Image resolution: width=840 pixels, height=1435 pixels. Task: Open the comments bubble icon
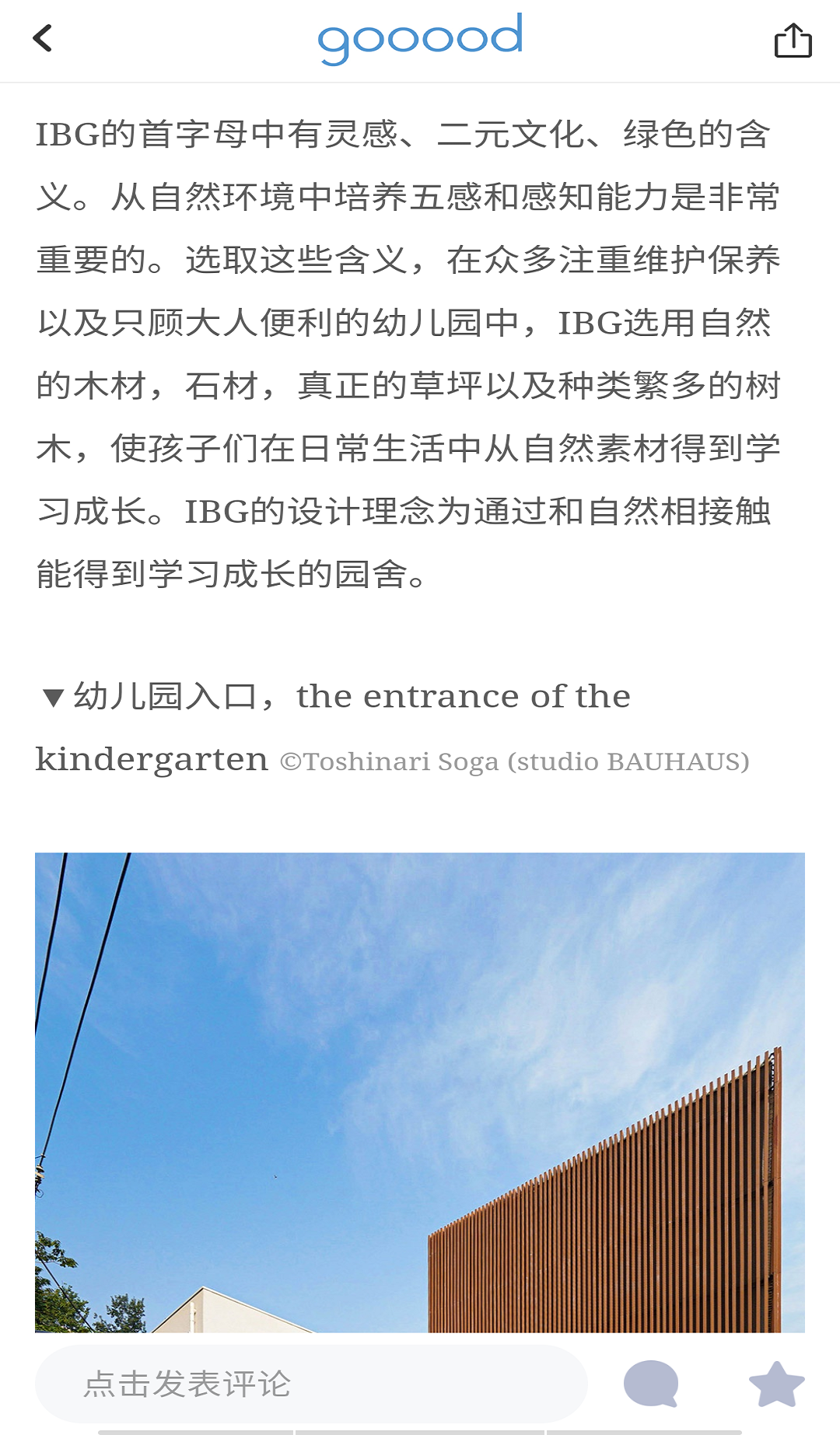tap(651, 1384)
